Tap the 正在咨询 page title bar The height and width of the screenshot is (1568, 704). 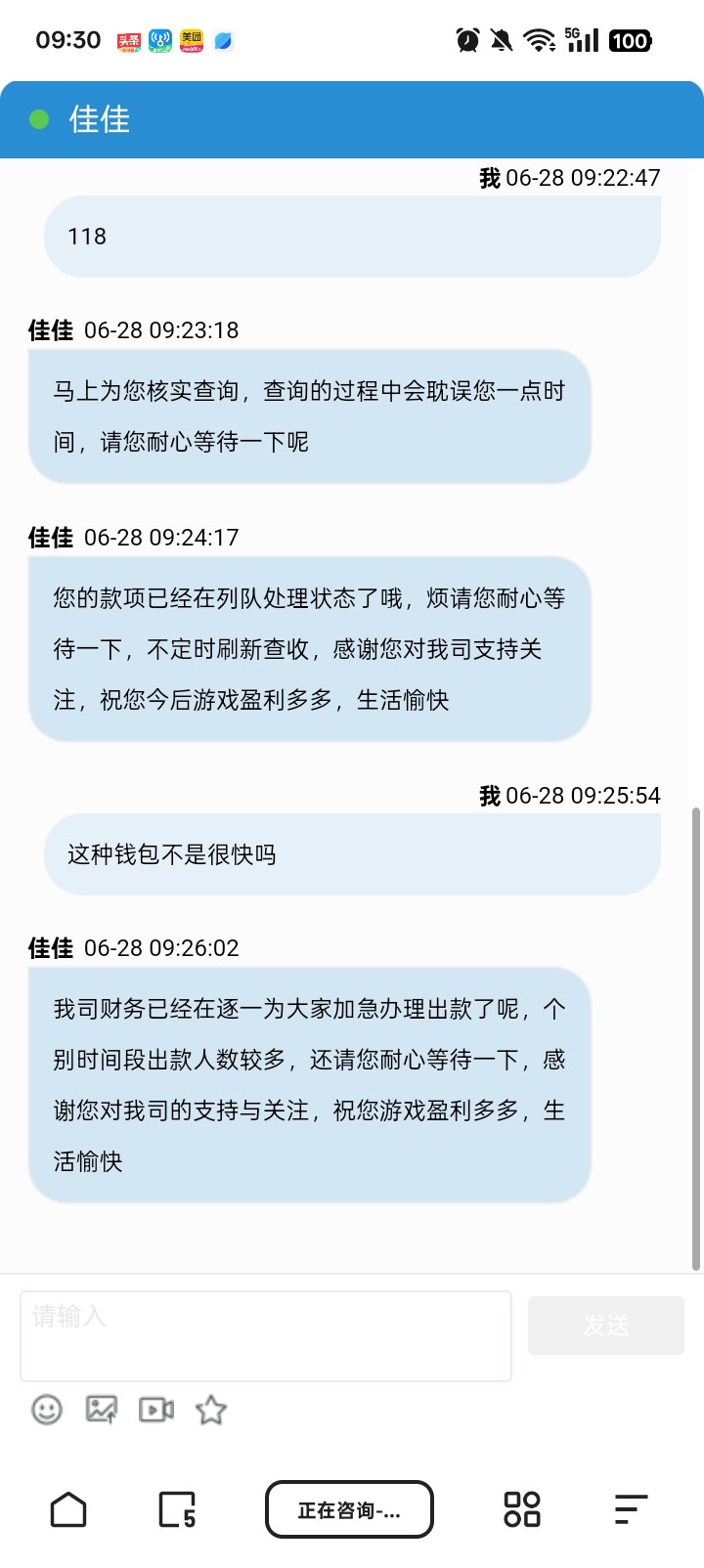point(349,1509)
